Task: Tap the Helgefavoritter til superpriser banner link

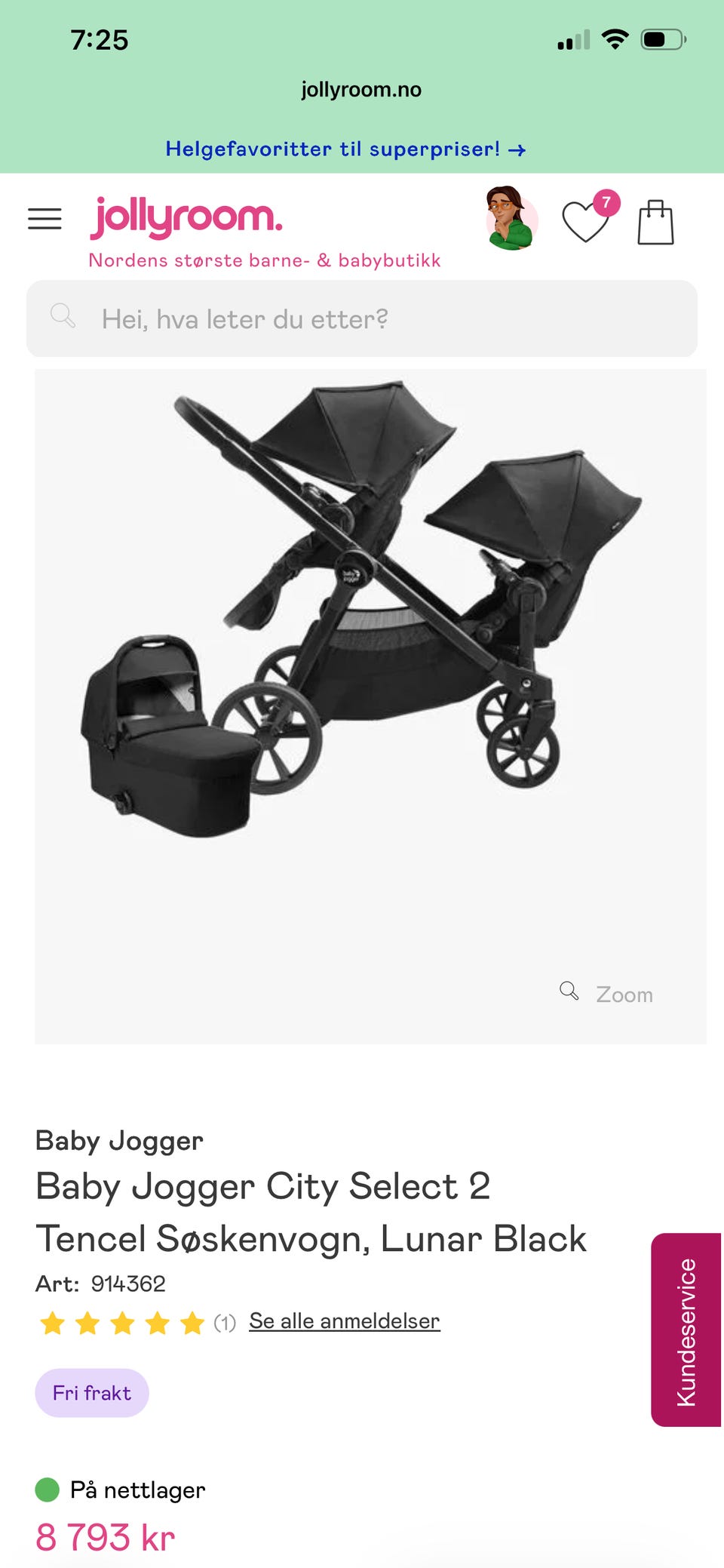Action: pos(345,149)
